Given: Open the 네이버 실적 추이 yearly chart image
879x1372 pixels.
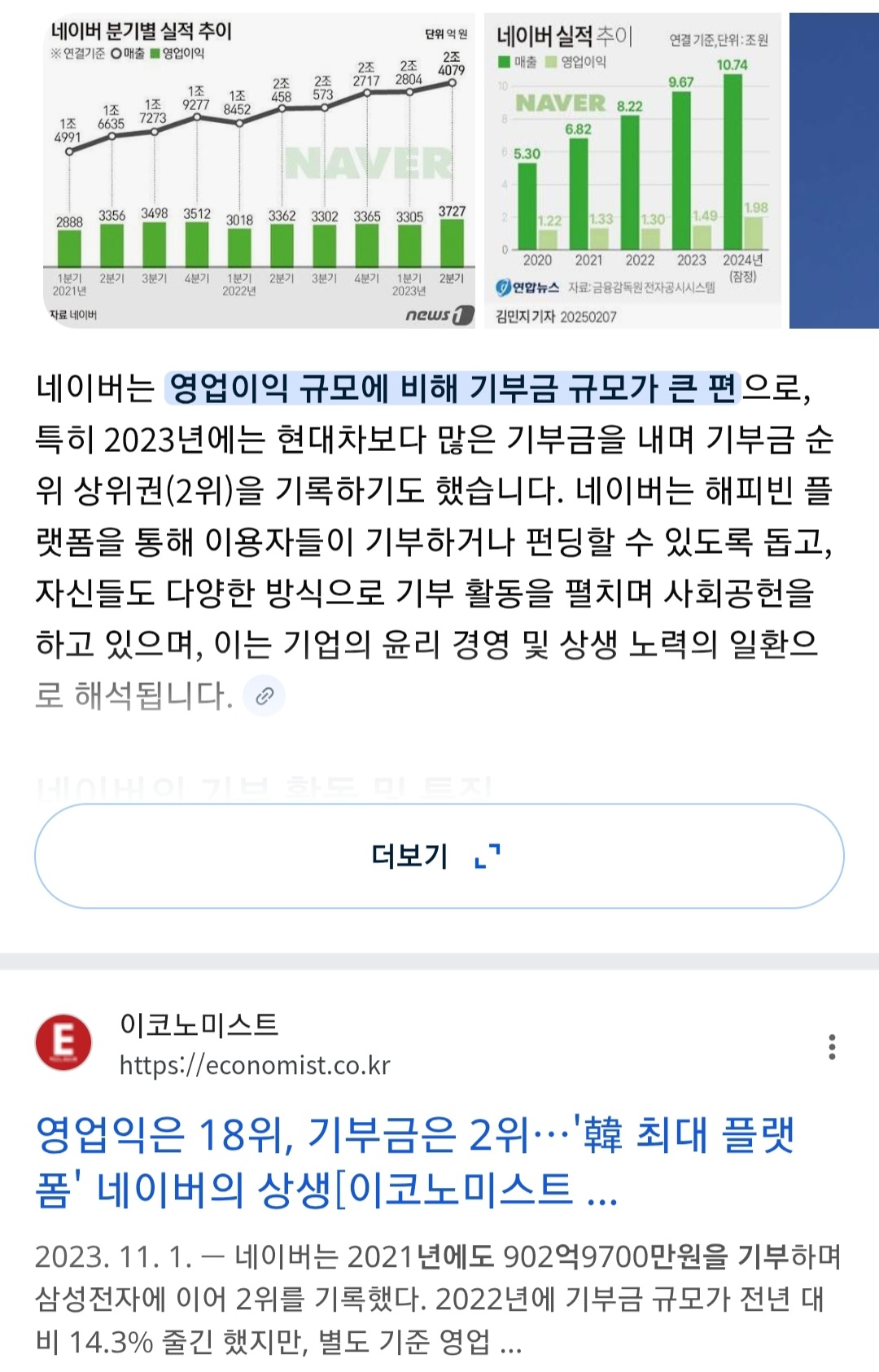Looking at the screenshot, I should (632, 171).
